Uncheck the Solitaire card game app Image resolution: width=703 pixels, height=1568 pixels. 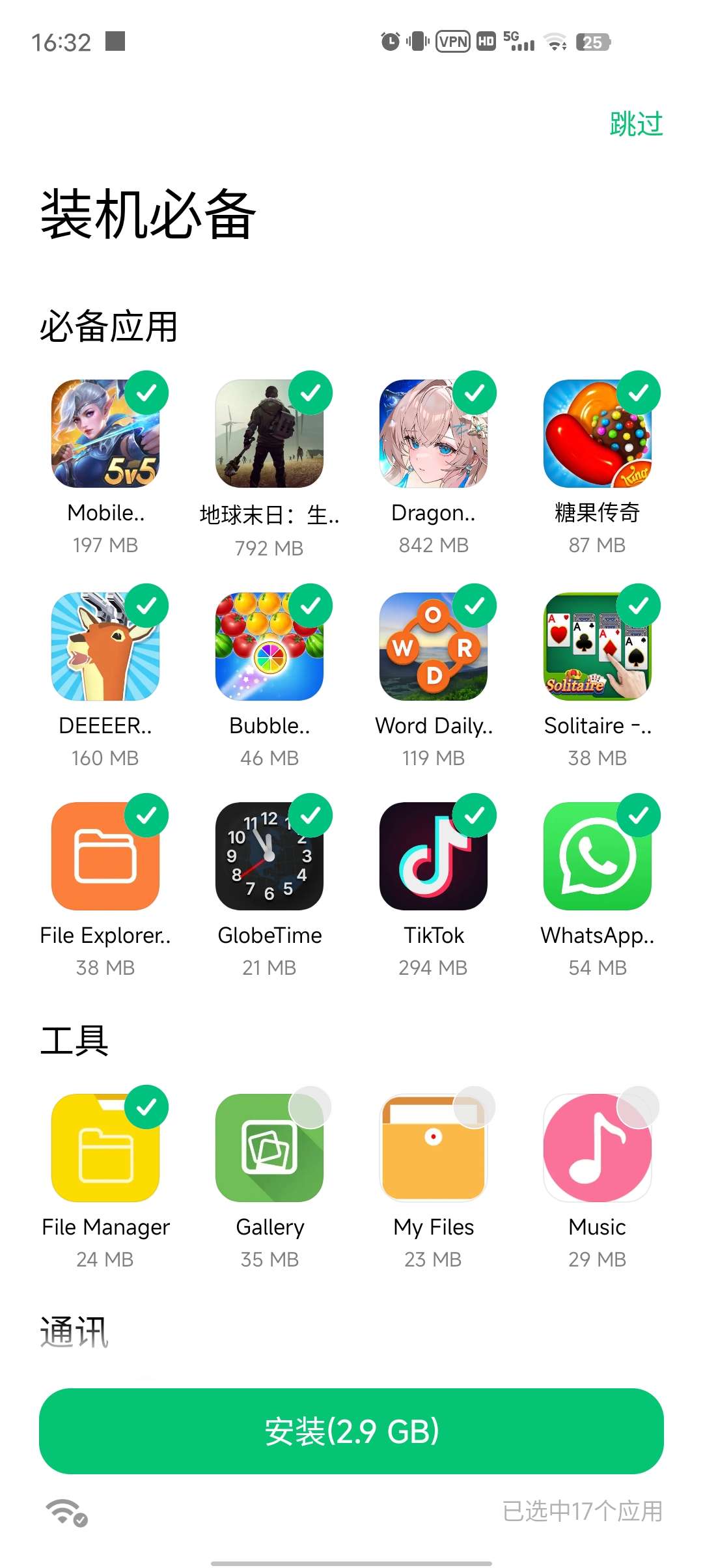click(x=598, y=647)
